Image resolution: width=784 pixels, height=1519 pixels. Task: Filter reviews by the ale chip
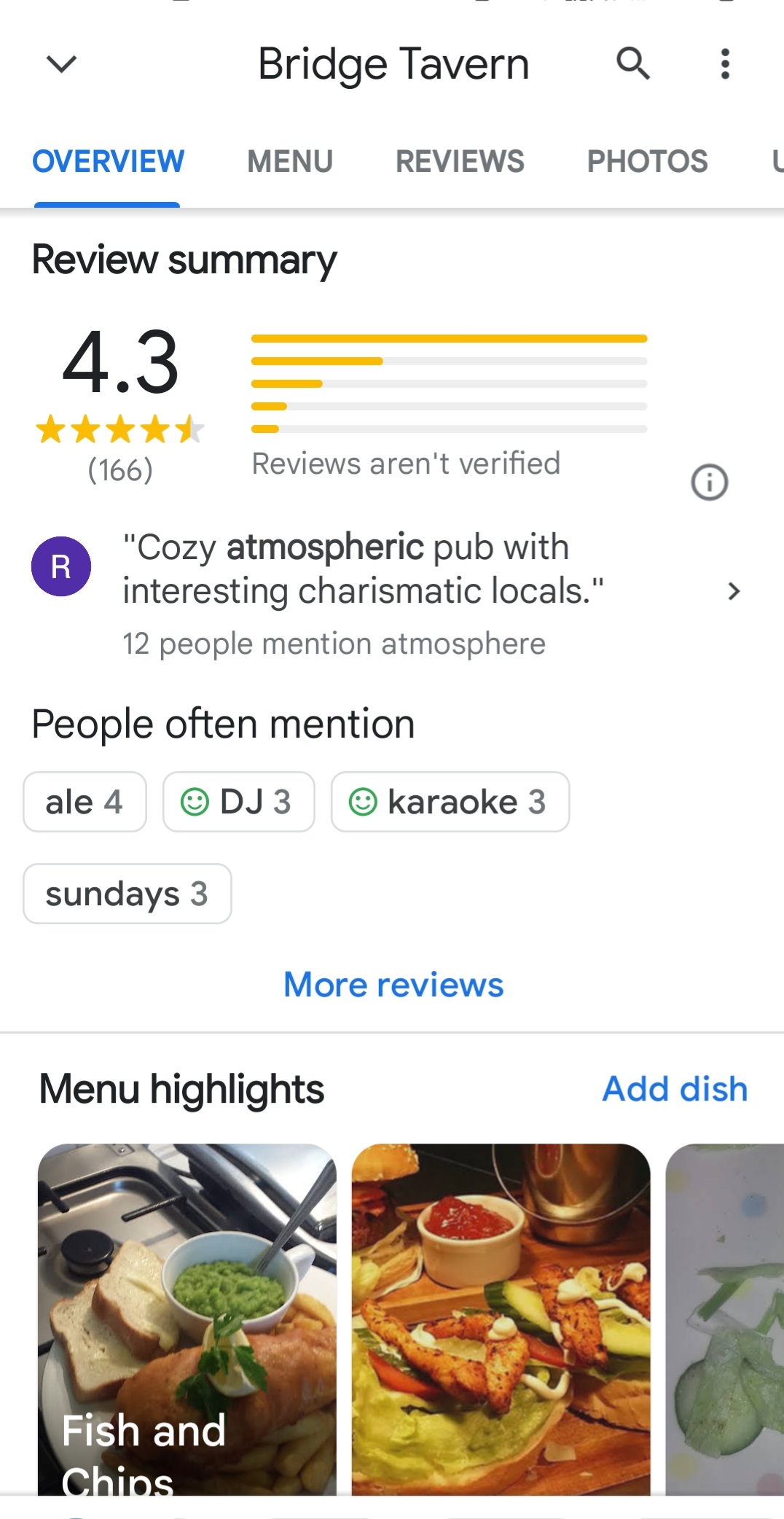tap(85, 802)
